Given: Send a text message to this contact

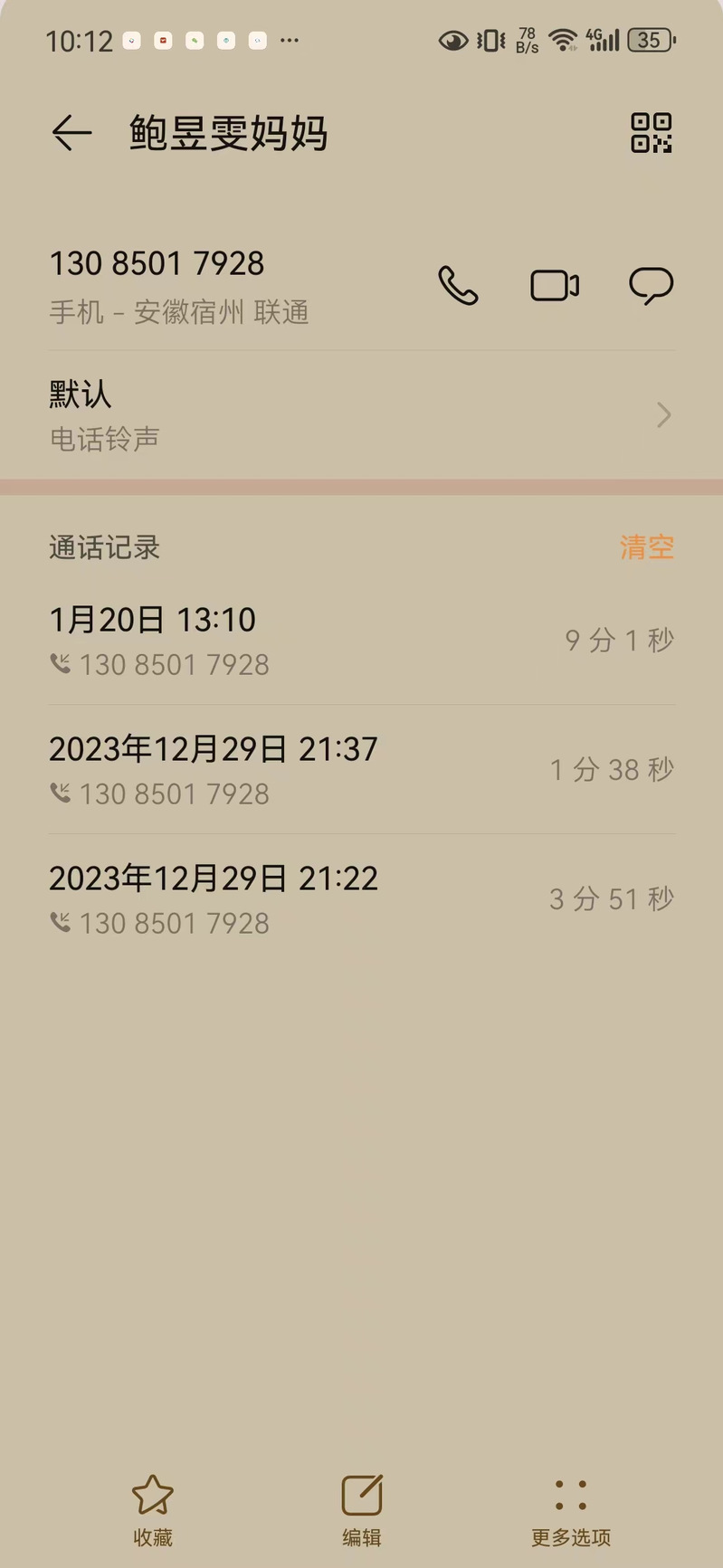Looking at the screenshot, I should [651, 286].
